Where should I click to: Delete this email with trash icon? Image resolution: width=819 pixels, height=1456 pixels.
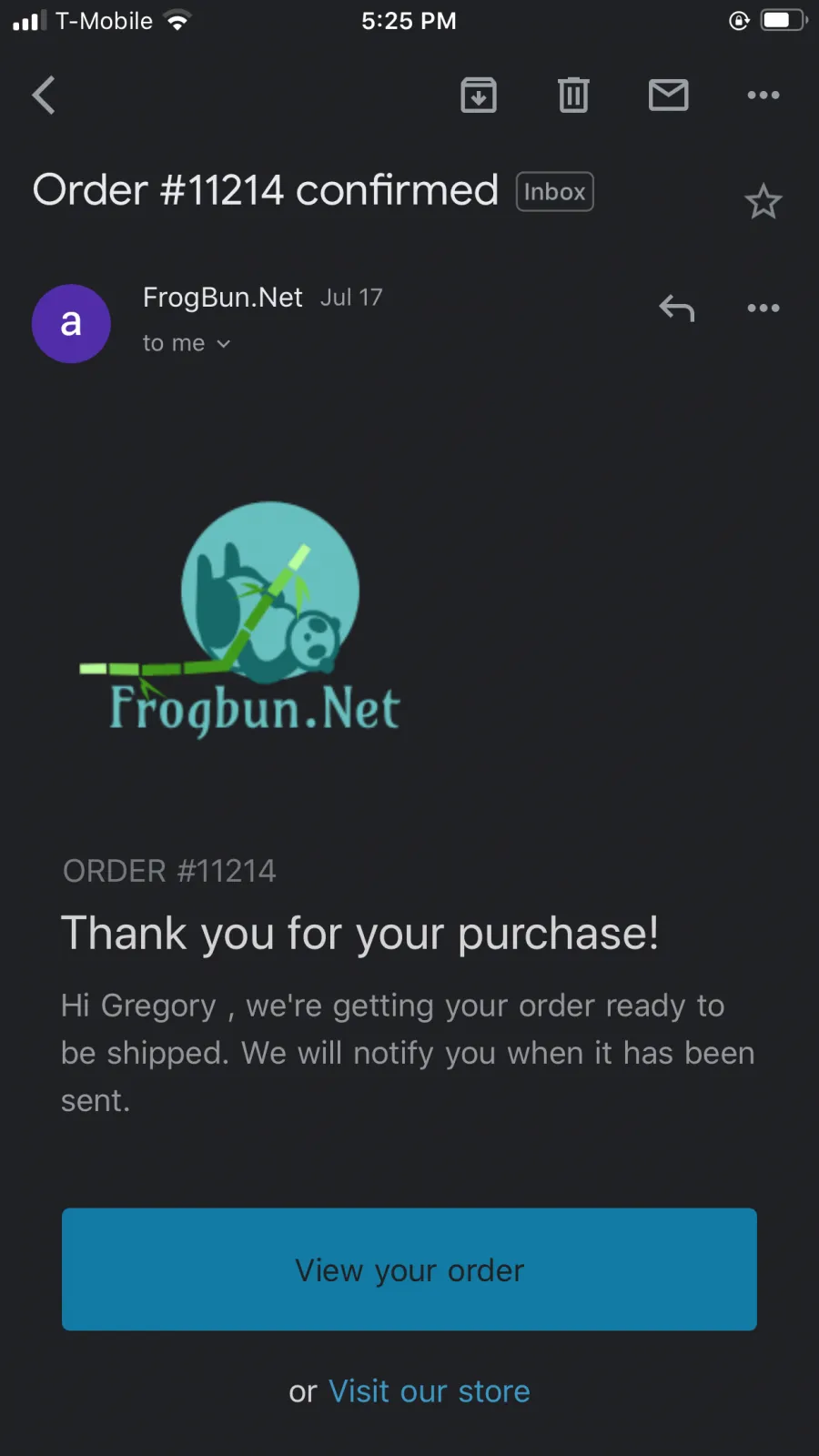[573, 95]
